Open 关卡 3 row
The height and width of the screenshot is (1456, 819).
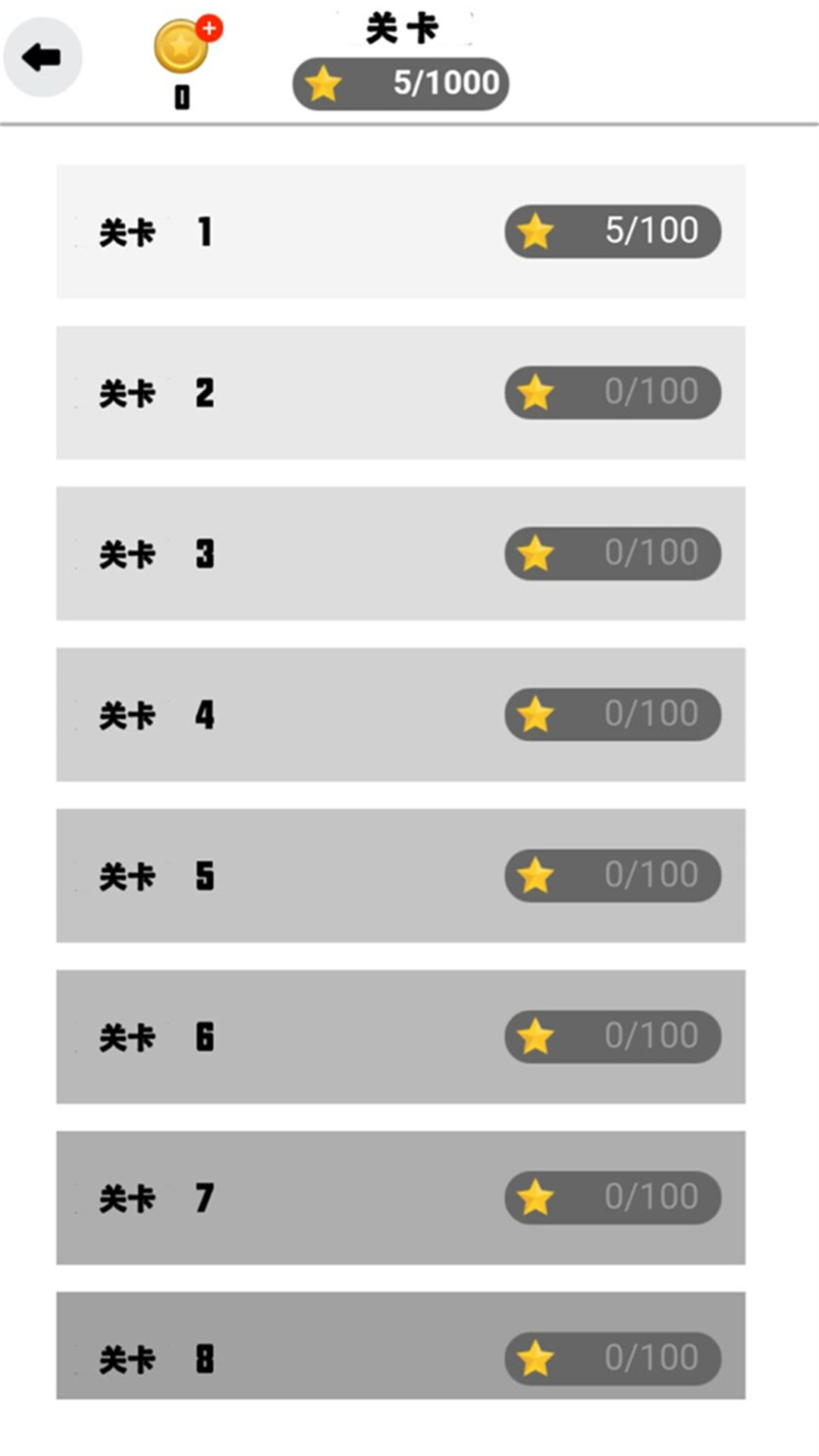[400, 554]
